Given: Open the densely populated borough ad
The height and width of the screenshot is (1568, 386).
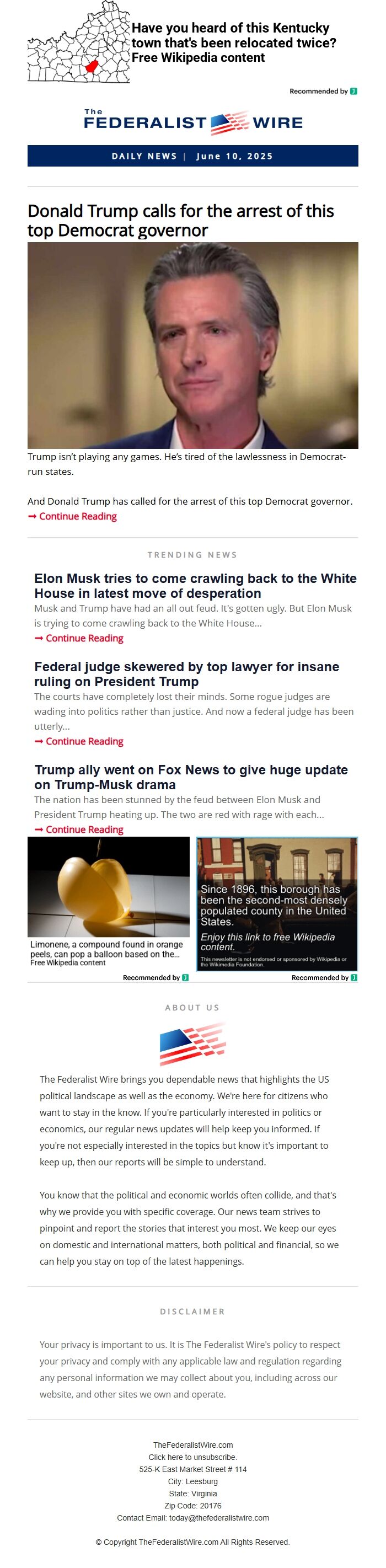Looking at the screenshot, I should [x=276, y=903].
